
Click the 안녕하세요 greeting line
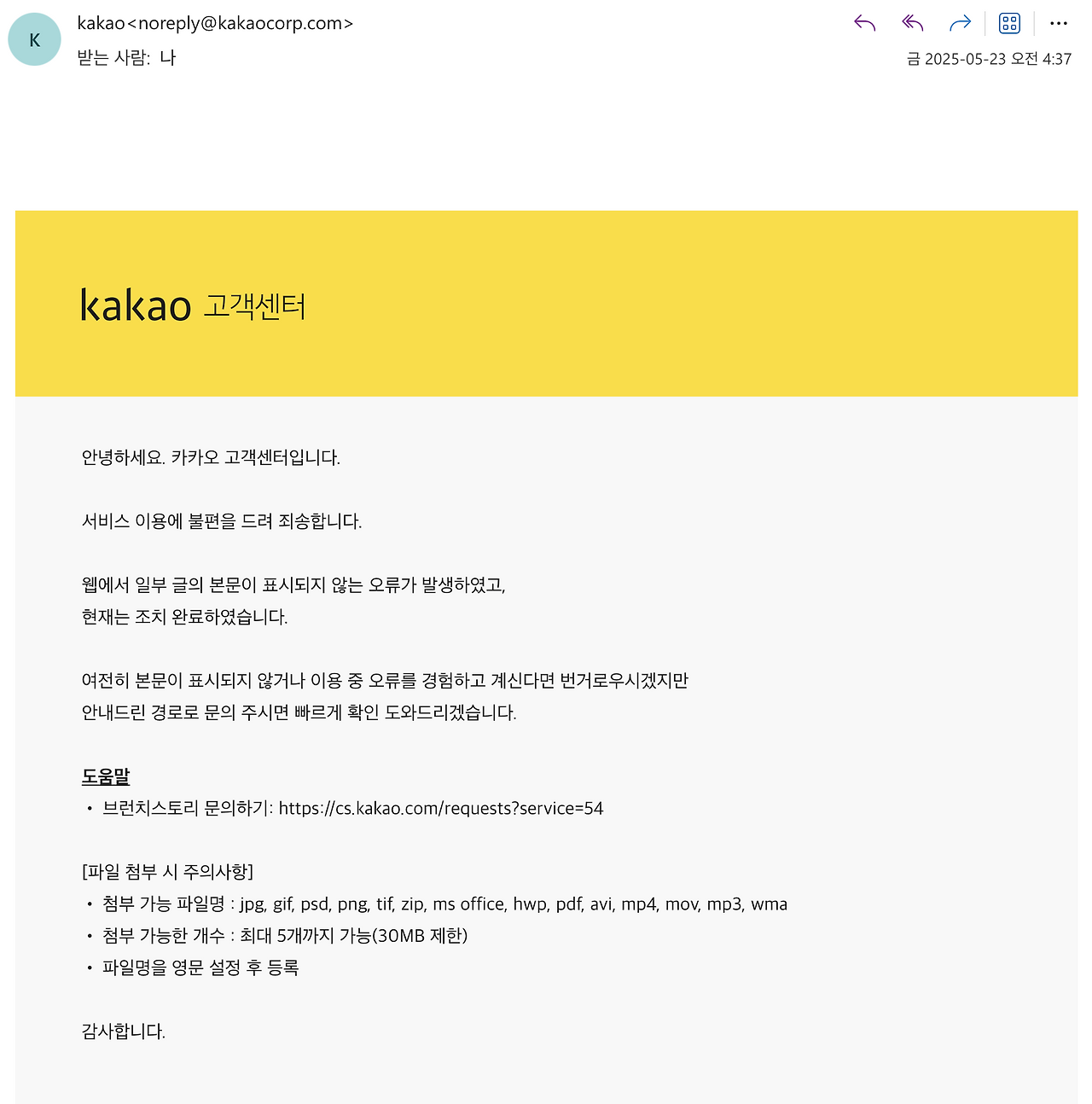tap(210, 457)
